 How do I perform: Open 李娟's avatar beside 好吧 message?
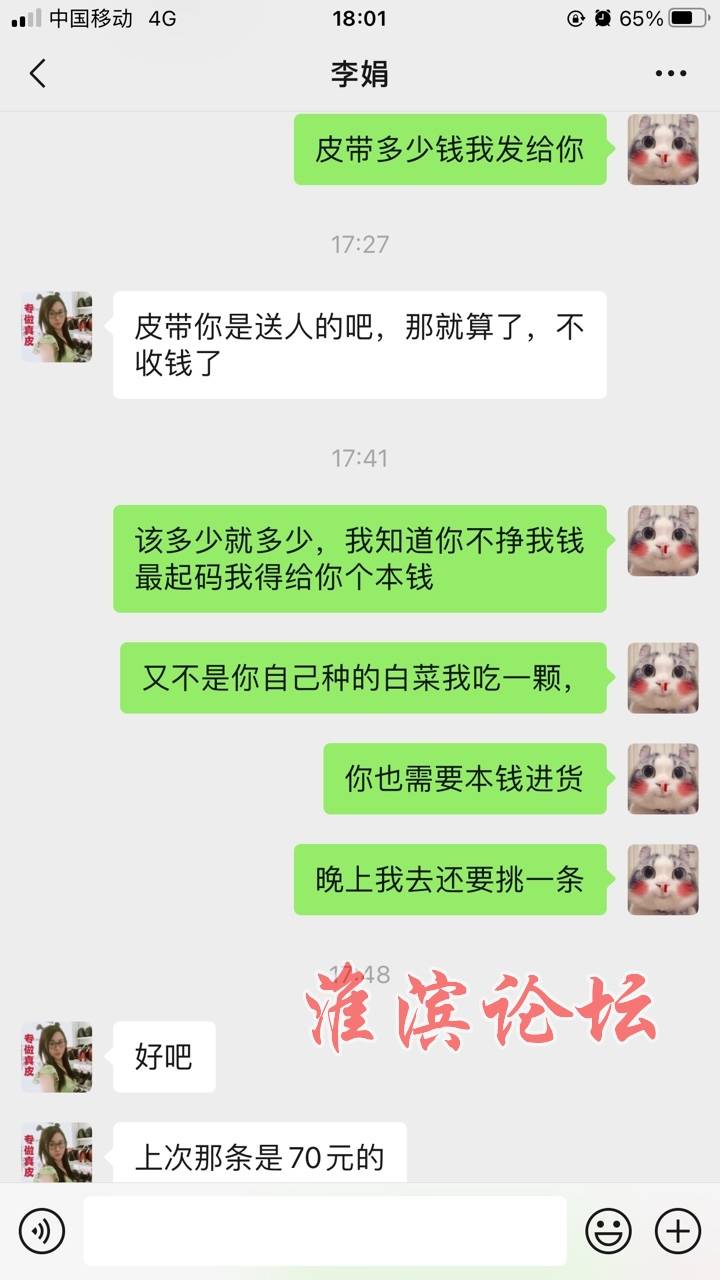coord(57,1056)
